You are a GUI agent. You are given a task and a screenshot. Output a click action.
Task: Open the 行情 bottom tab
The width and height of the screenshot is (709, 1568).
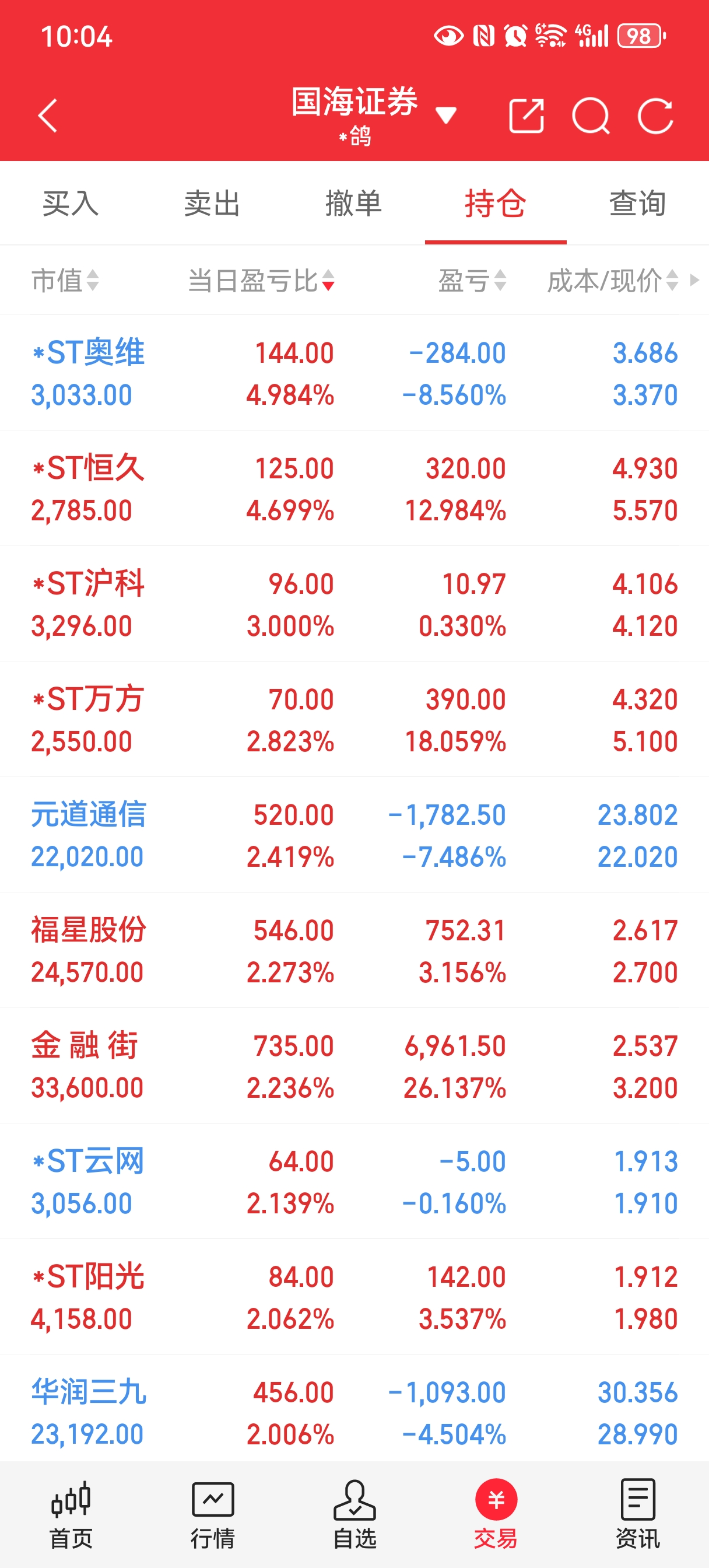pos(212,1514)
